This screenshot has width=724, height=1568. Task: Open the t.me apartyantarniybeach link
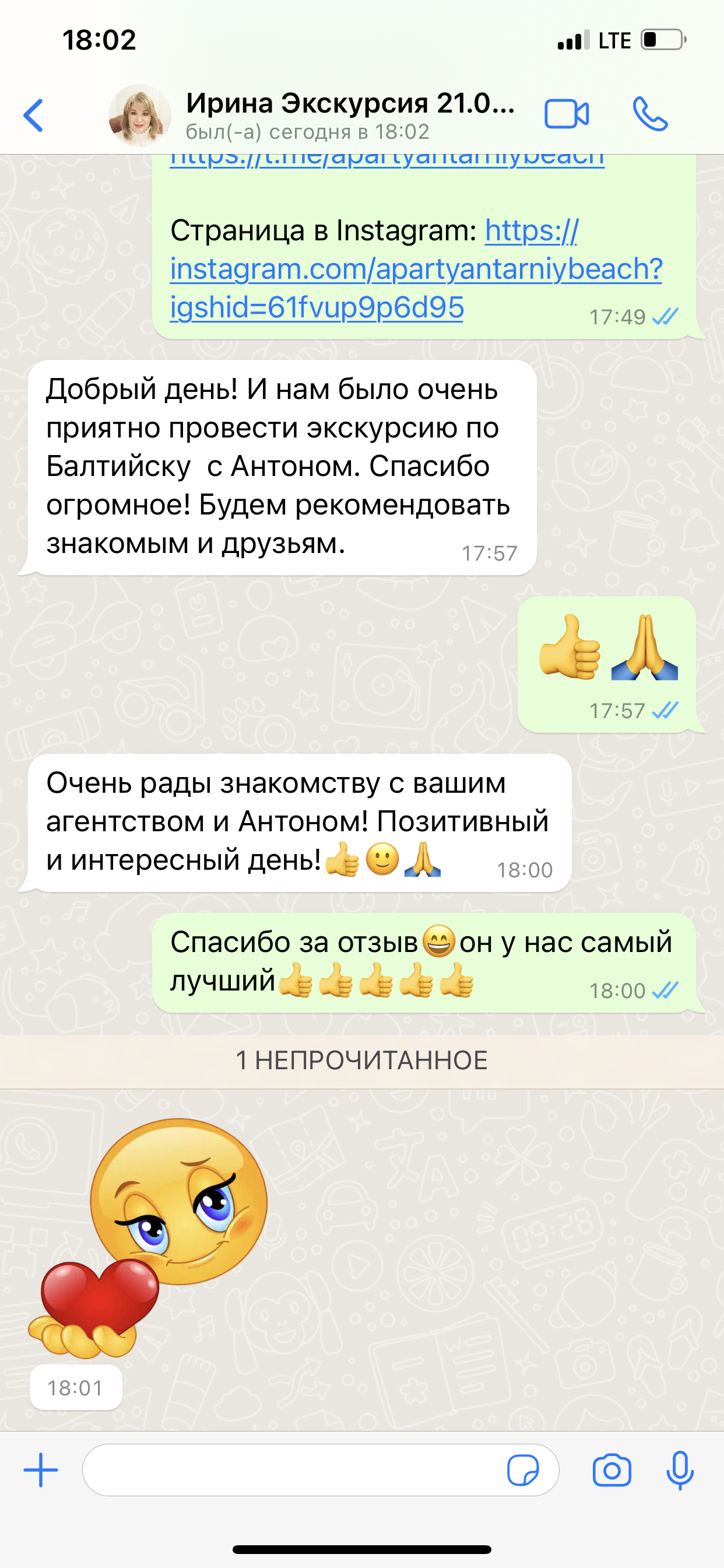tap(387, 160)
